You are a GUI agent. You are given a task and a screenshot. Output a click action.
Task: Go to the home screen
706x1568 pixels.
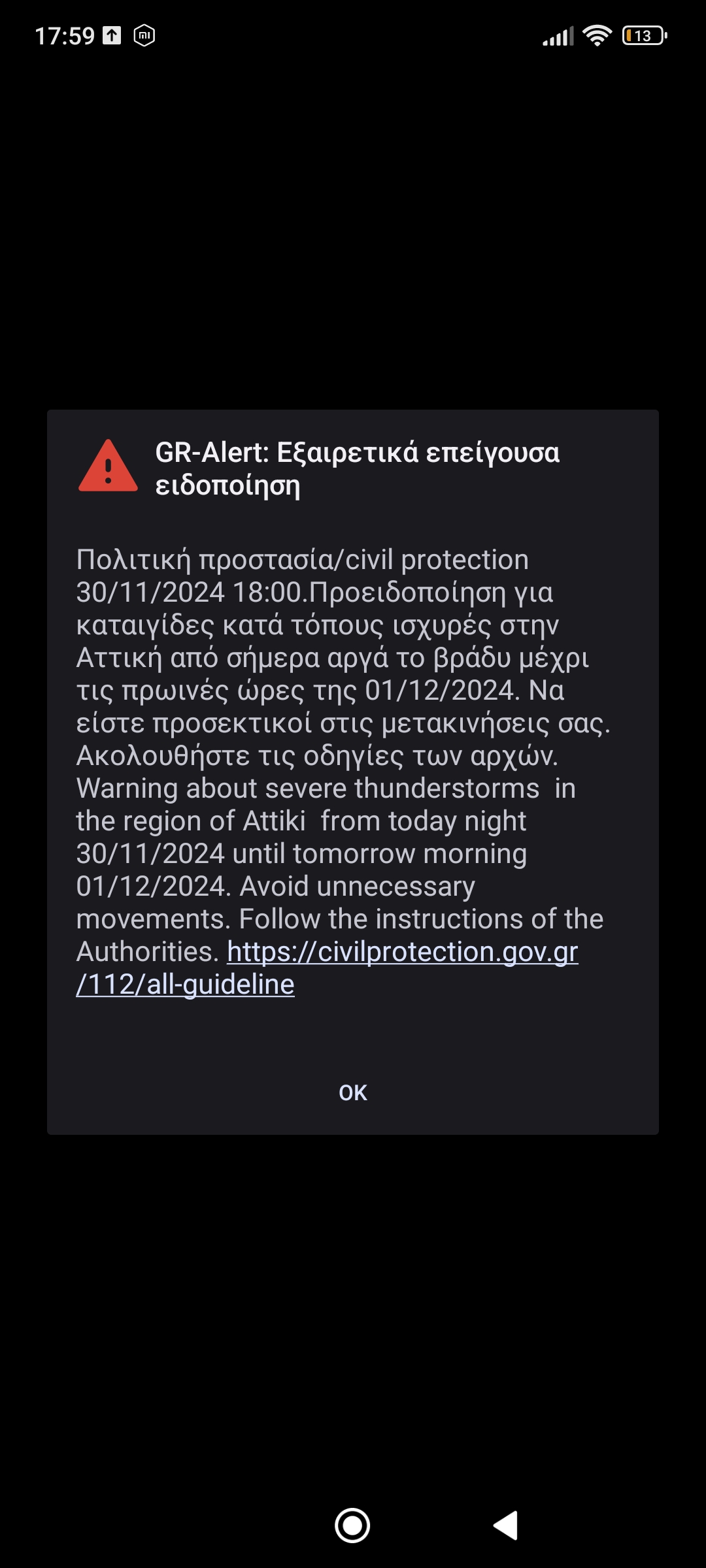(352, 1526)
